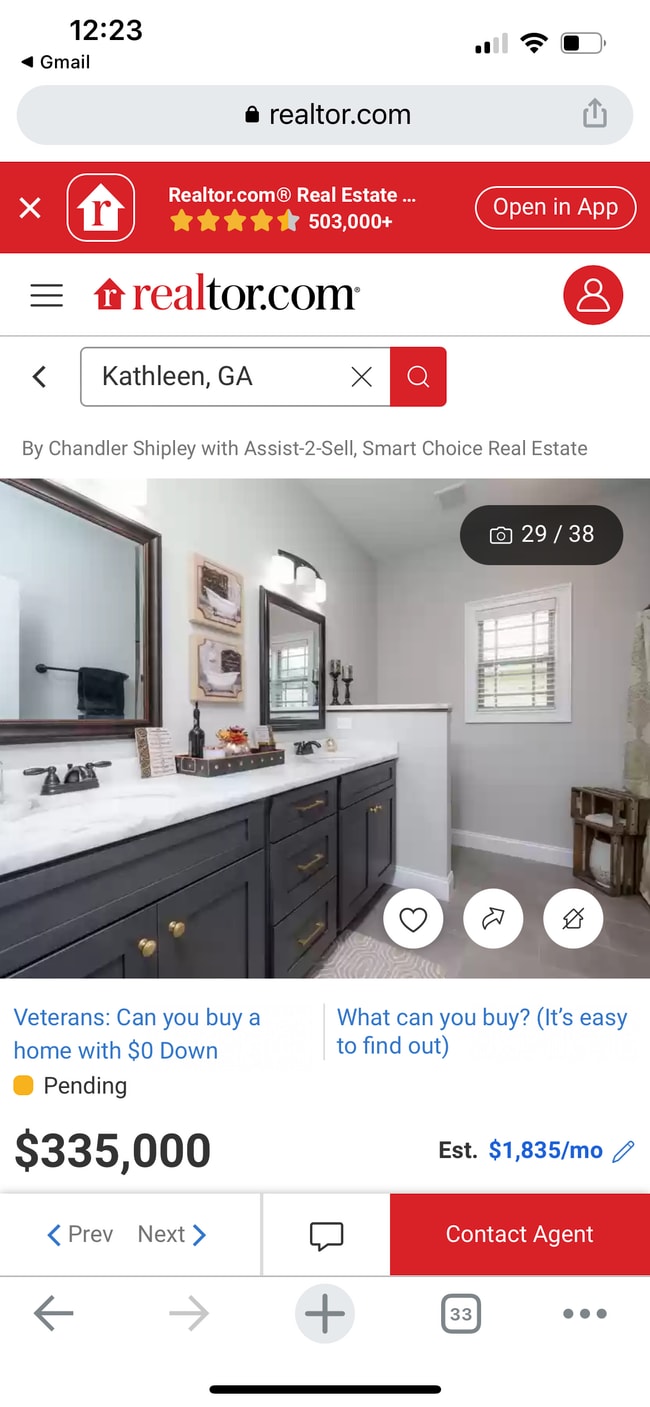Share this listing
Screen dimensions: 650x1407
point(493,919)
